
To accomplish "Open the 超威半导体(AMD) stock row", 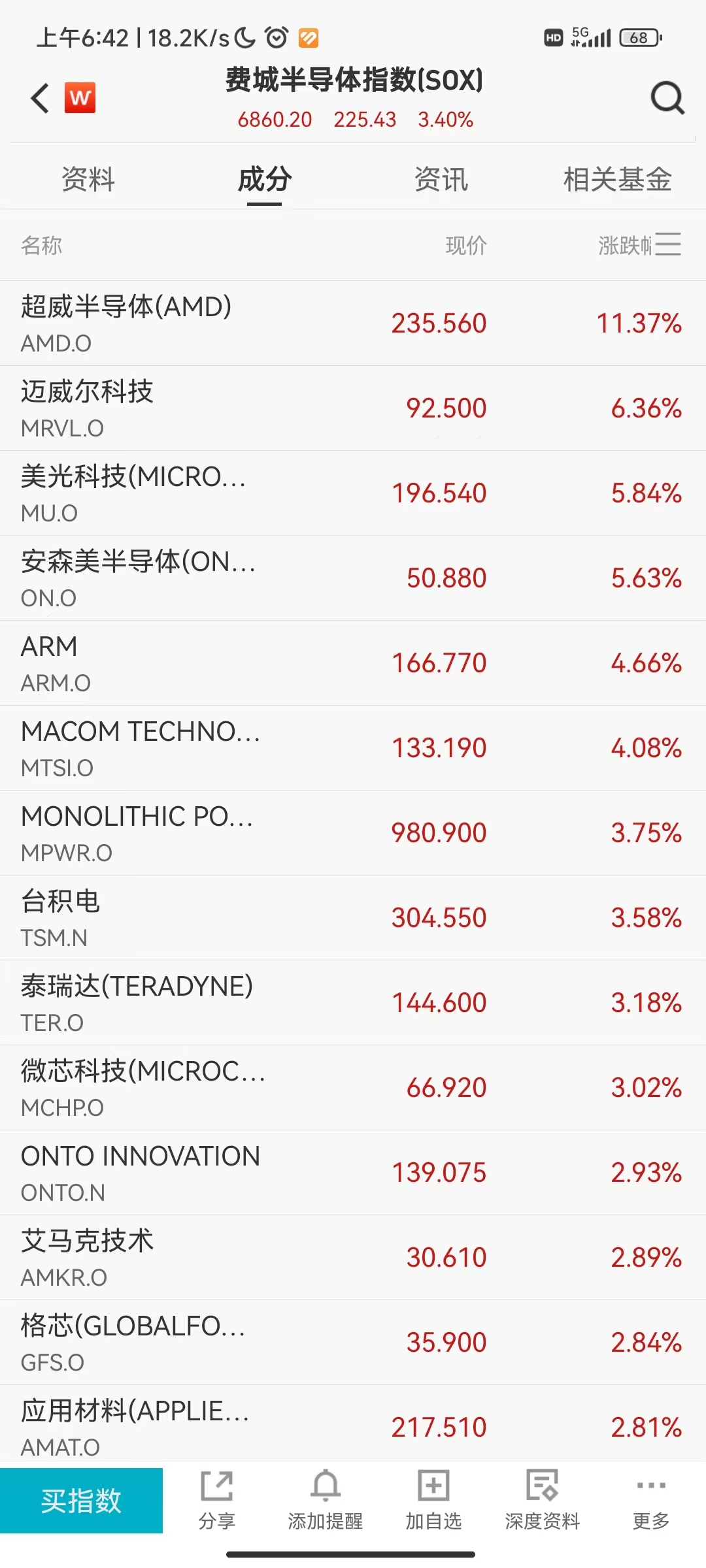I will (x=353, y=323).
